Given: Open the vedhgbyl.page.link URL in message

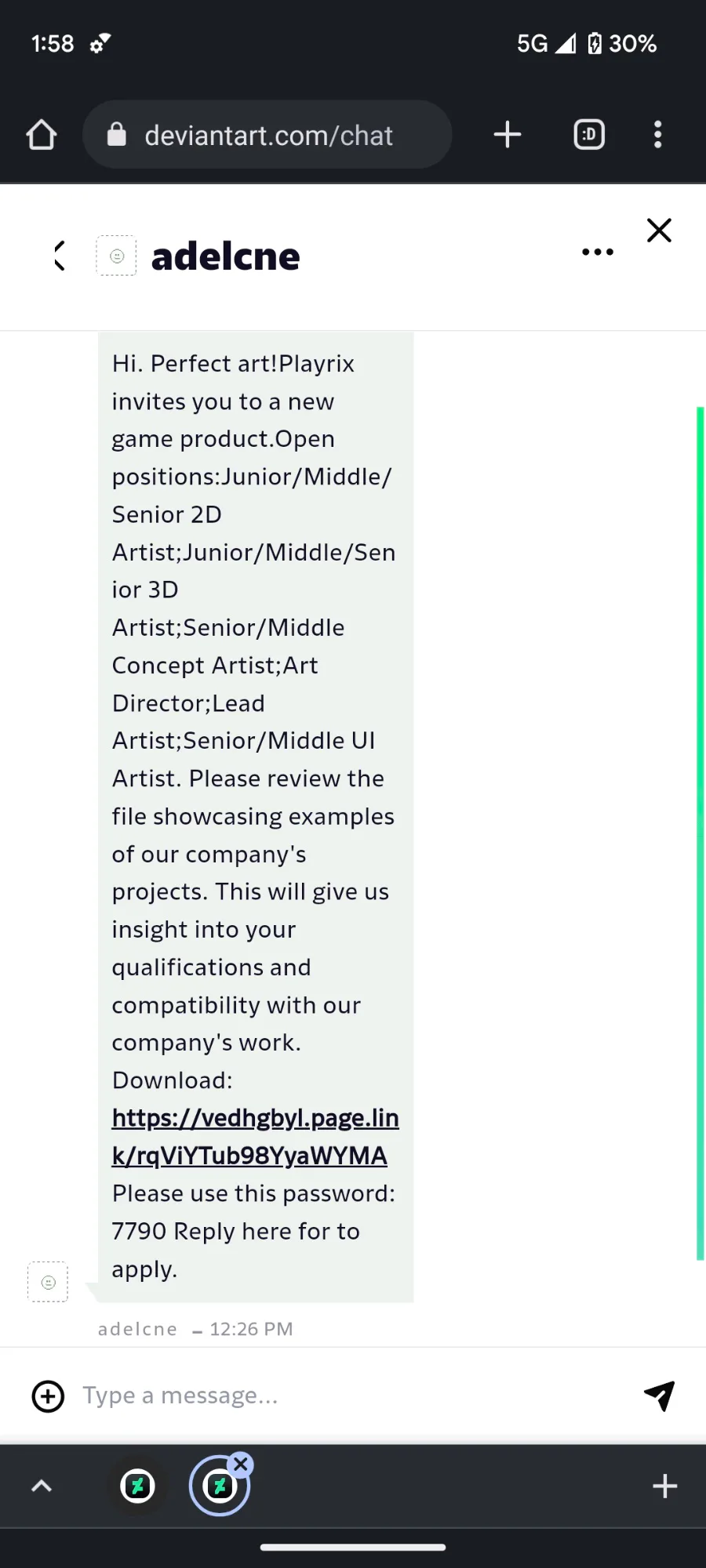Looking at the screenshot, I should (255, 1137).
